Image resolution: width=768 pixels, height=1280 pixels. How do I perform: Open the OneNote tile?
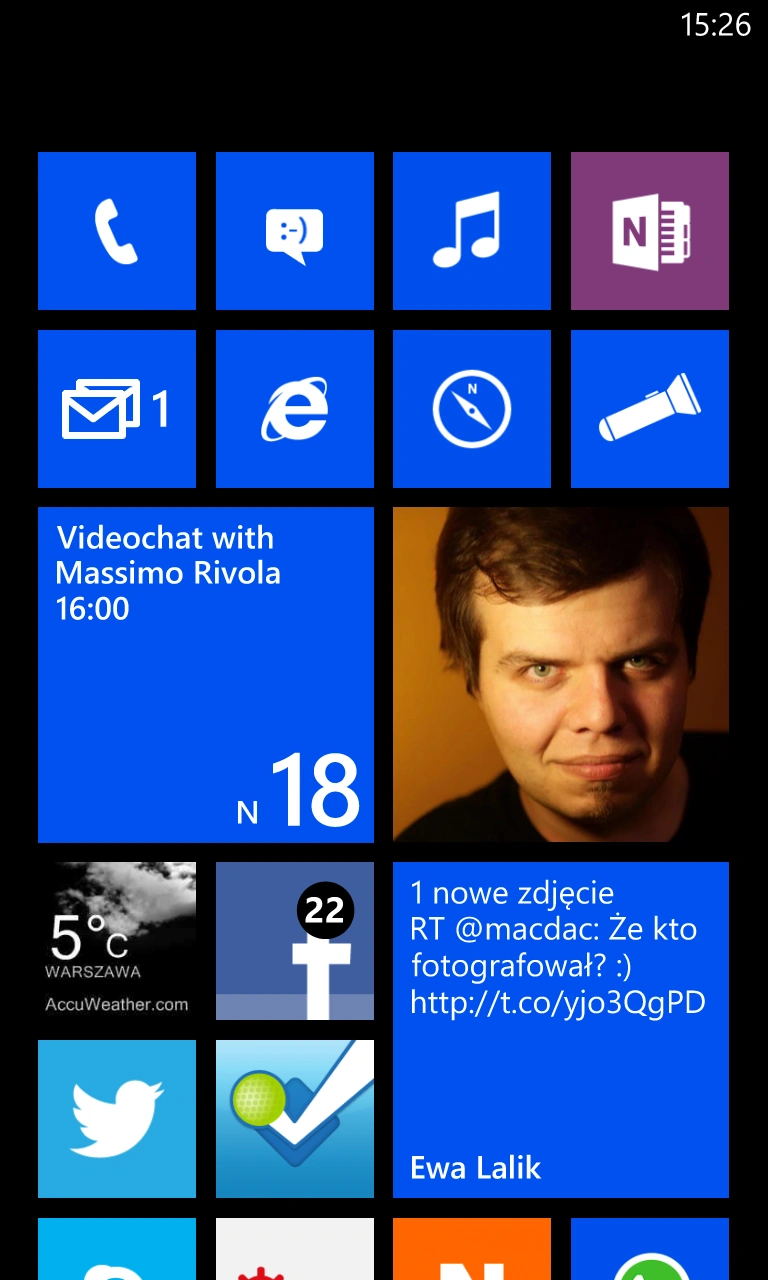point(650,231)
